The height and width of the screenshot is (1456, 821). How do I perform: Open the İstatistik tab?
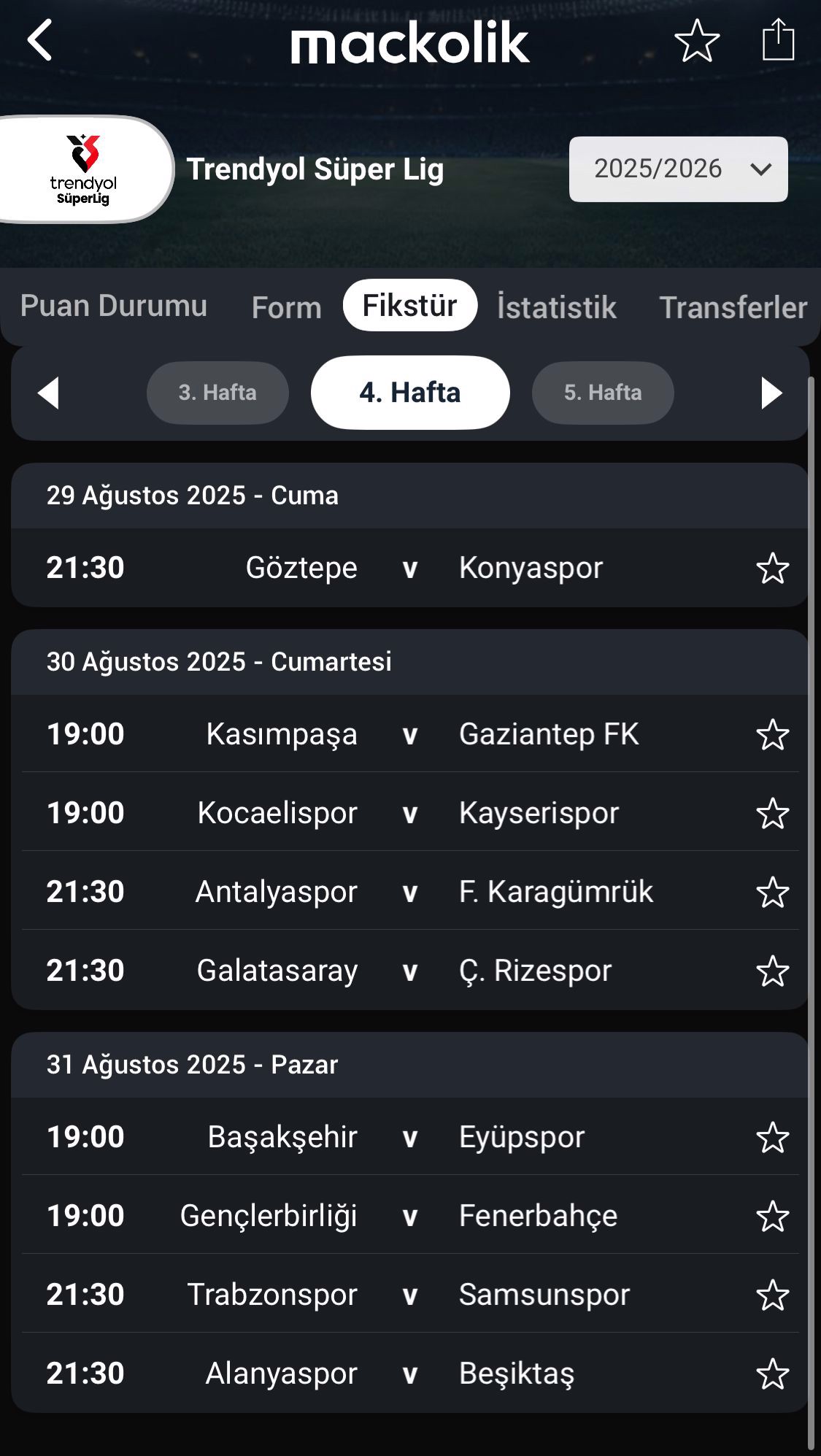[557, 307]
